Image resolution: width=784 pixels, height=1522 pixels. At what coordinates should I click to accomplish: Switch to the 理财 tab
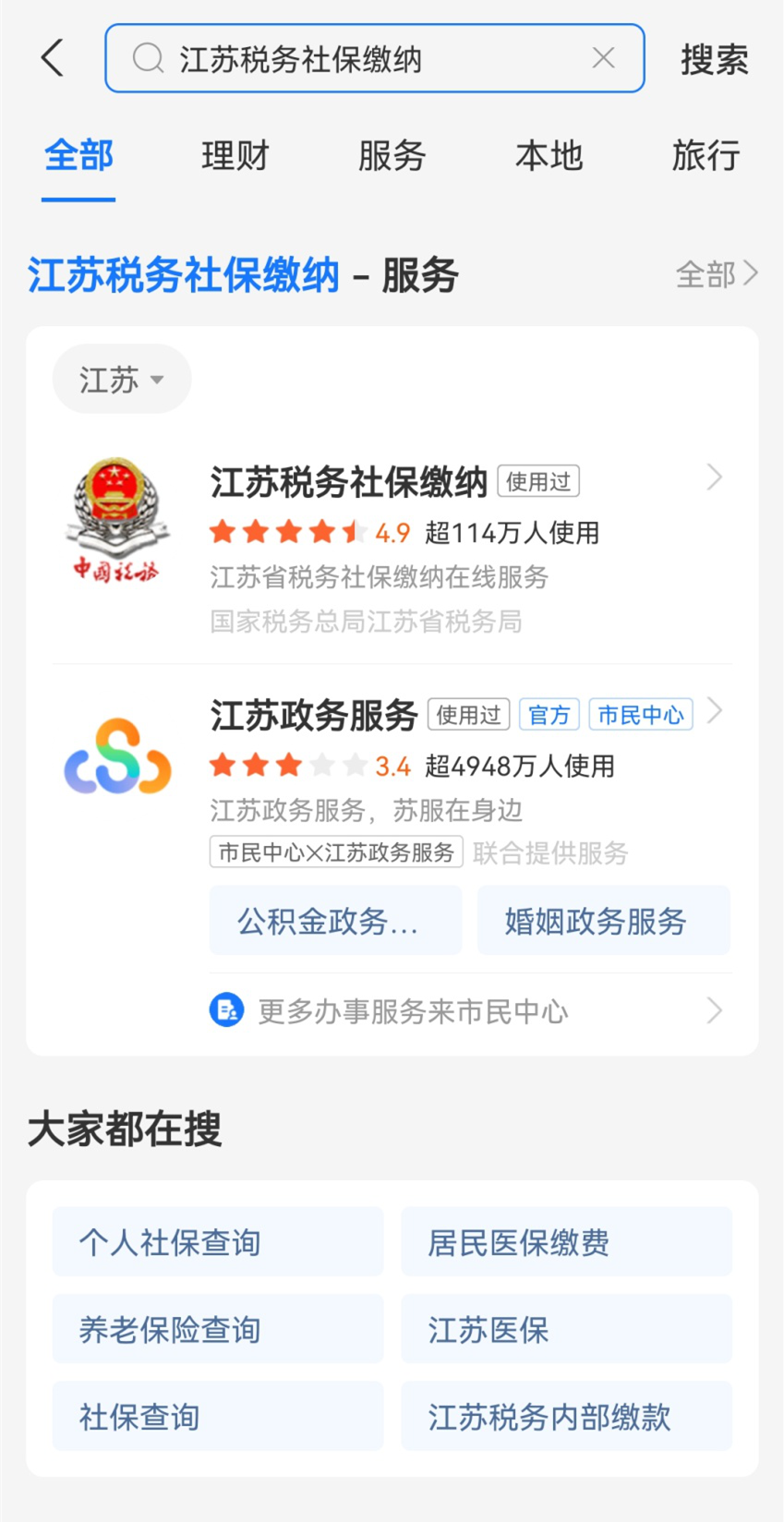tap(235, 155)
